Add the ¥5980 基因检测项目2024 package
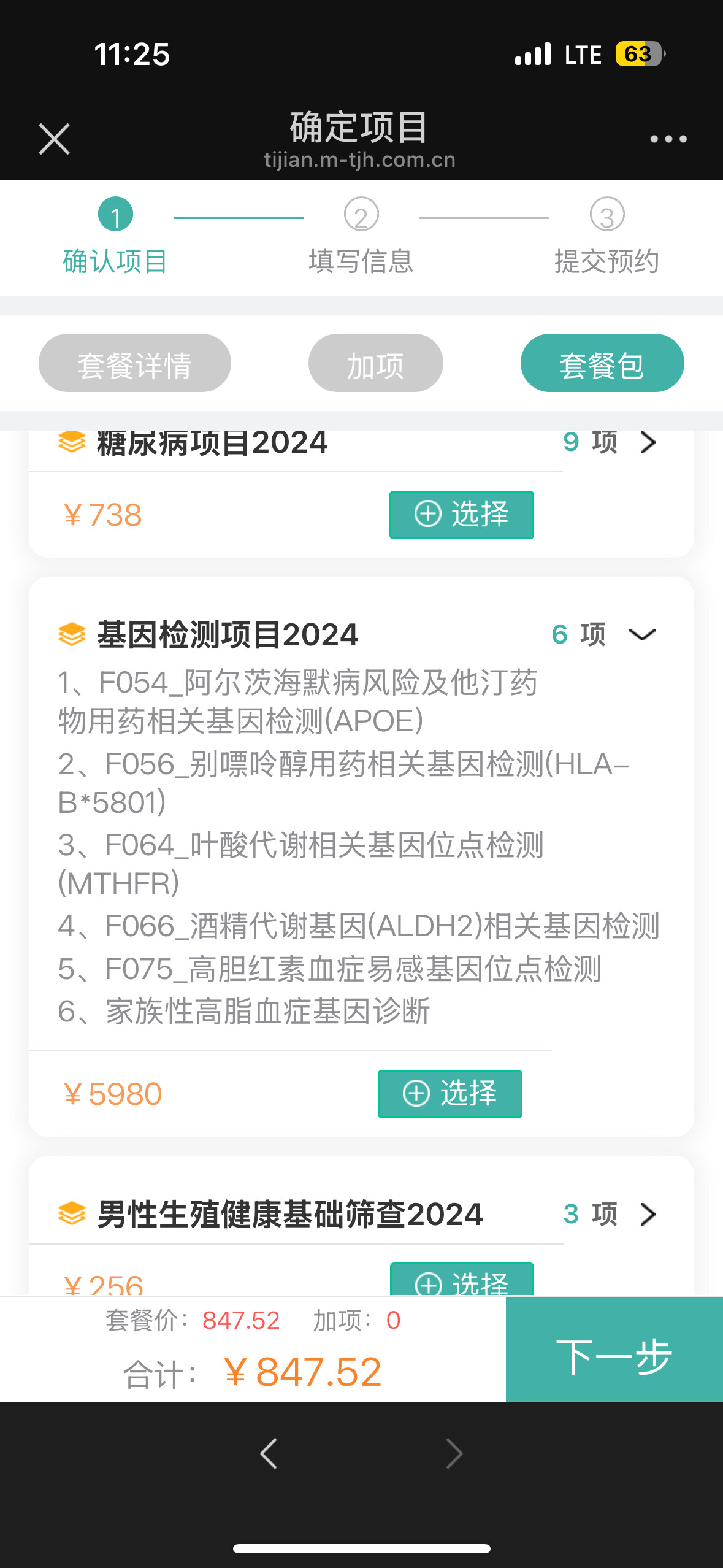Screen dimensions: 723x1568 (x=449, y=1094)
